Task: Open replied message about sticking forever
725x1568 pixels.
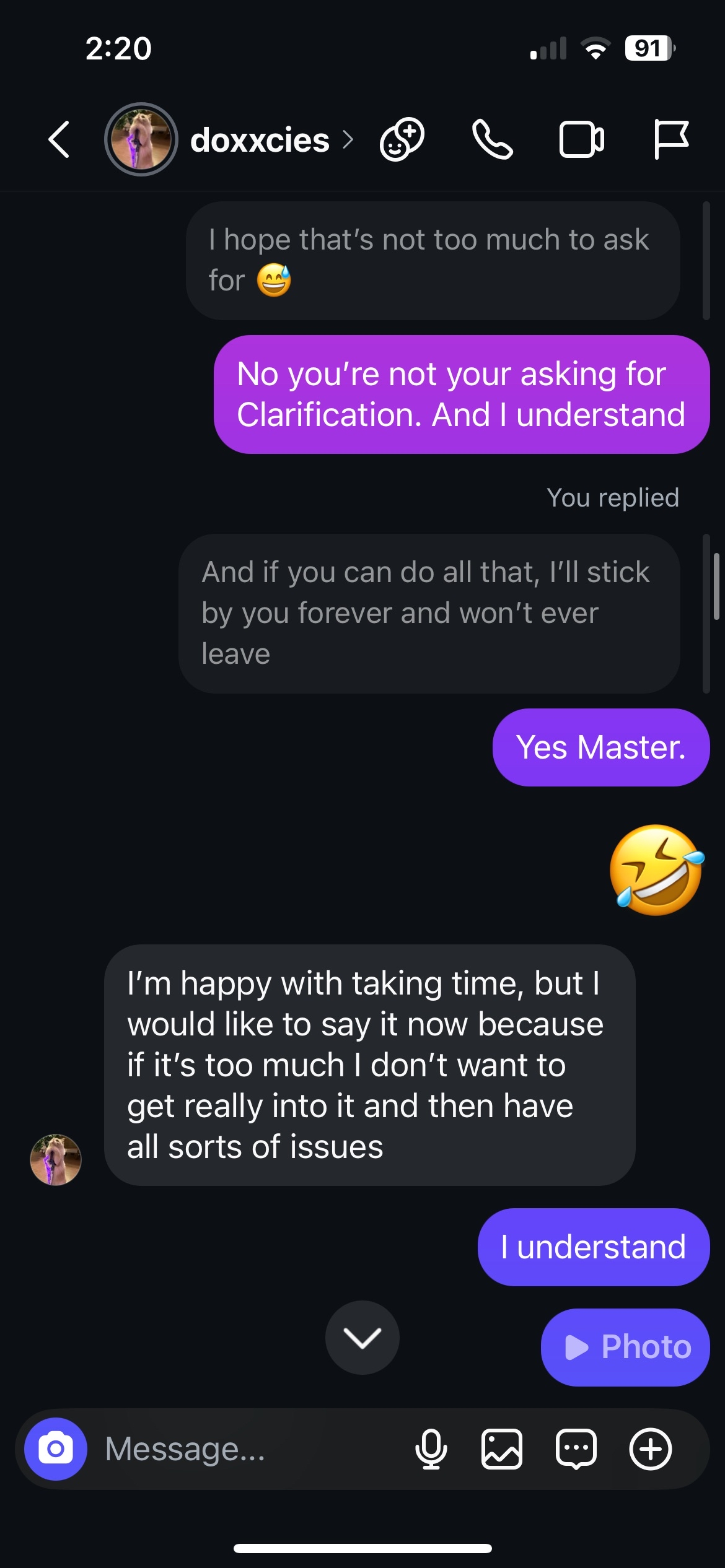Action: (429, 613)
